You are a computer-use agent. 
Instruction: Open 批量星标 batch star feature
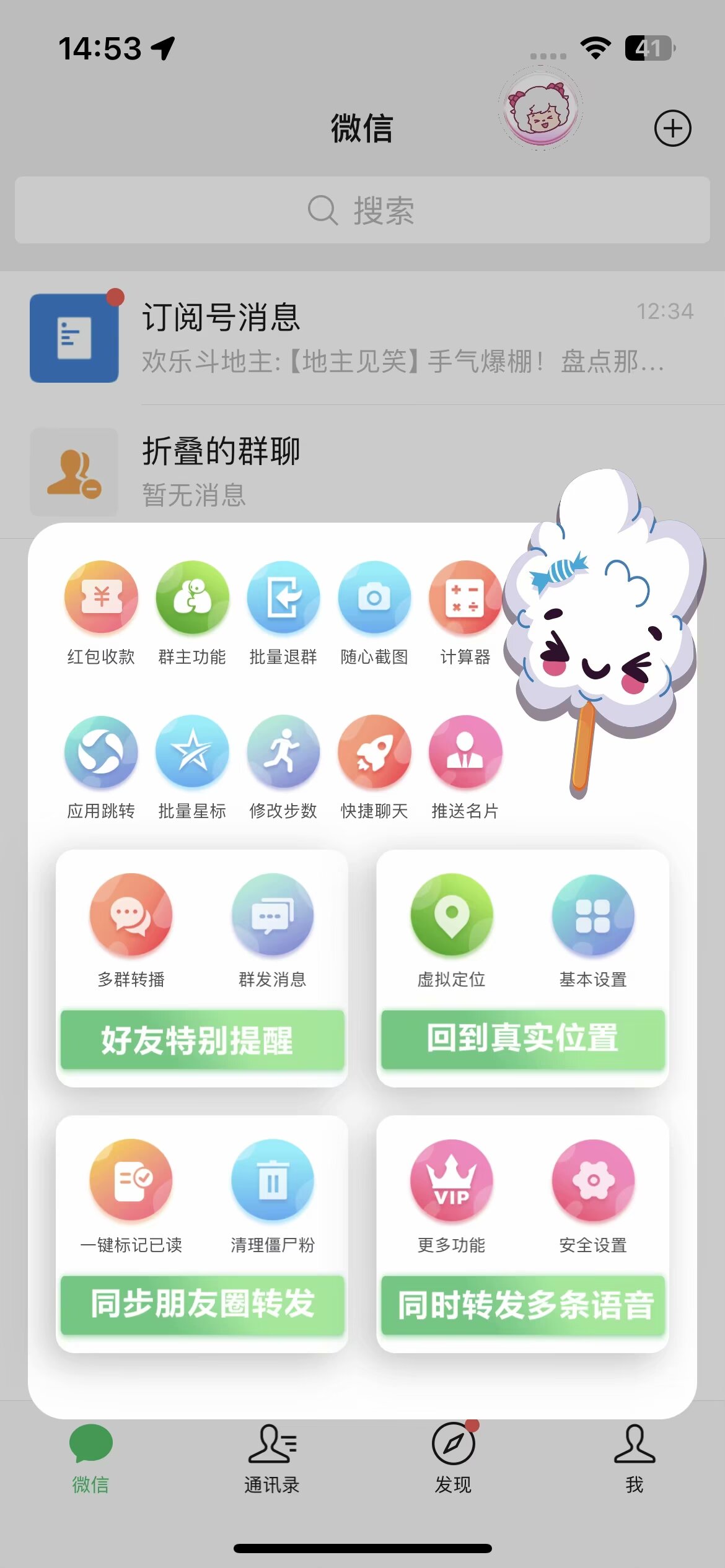[192, 752]
